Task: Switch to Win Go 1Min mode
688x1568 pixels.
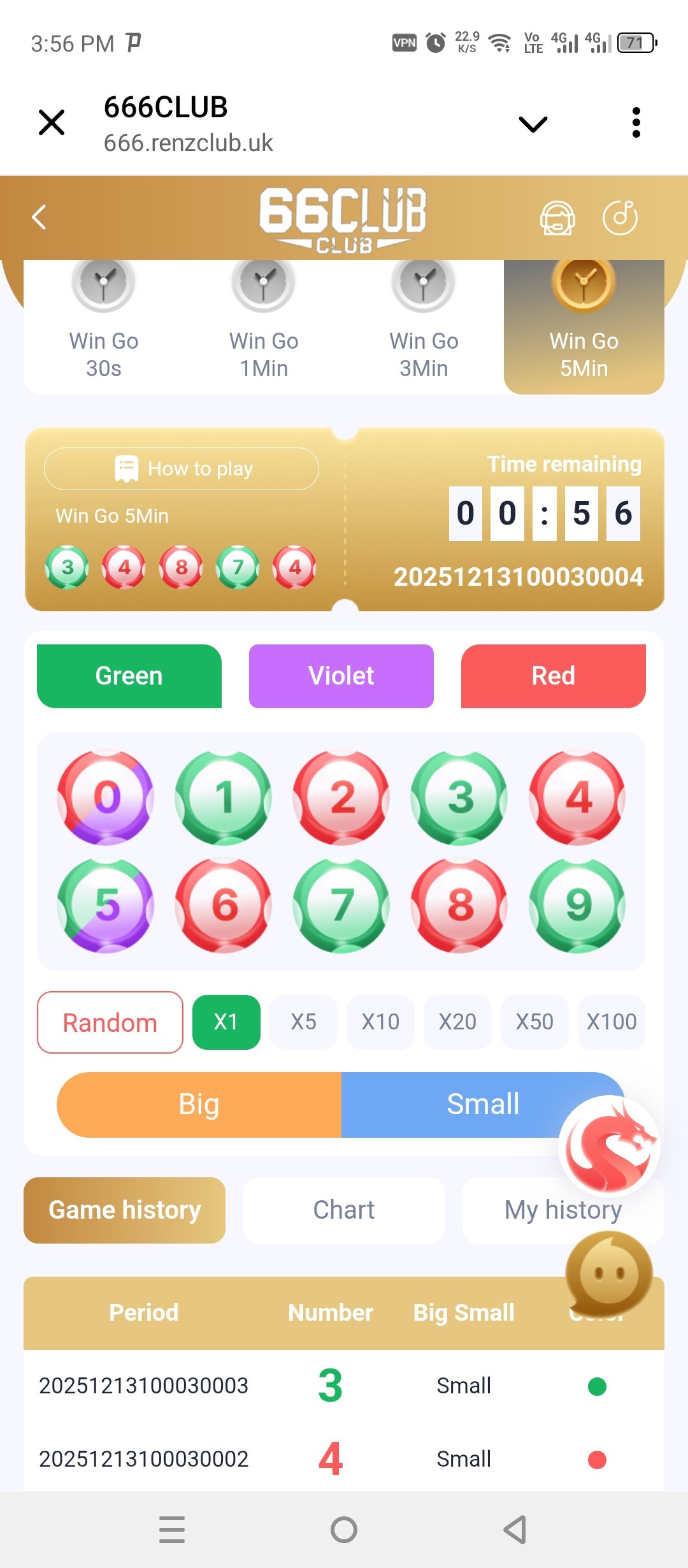Action: tap(264, 325)
